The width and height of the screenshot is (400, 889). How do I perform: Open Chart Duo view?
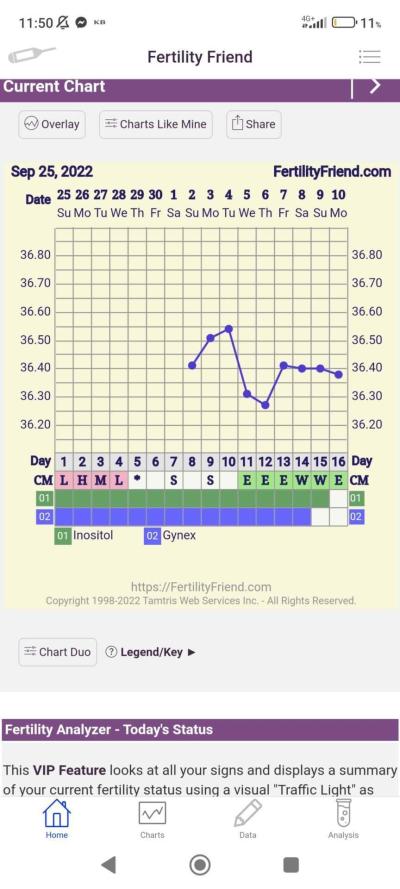click(x=58, y=652)
